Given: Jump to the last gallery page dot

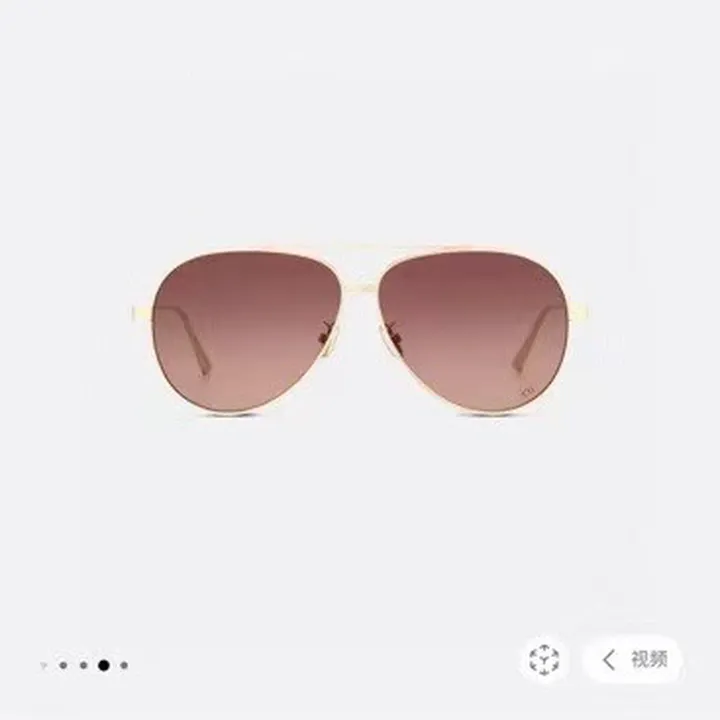Looking at the screenshot, I should (x=124, y=664).
